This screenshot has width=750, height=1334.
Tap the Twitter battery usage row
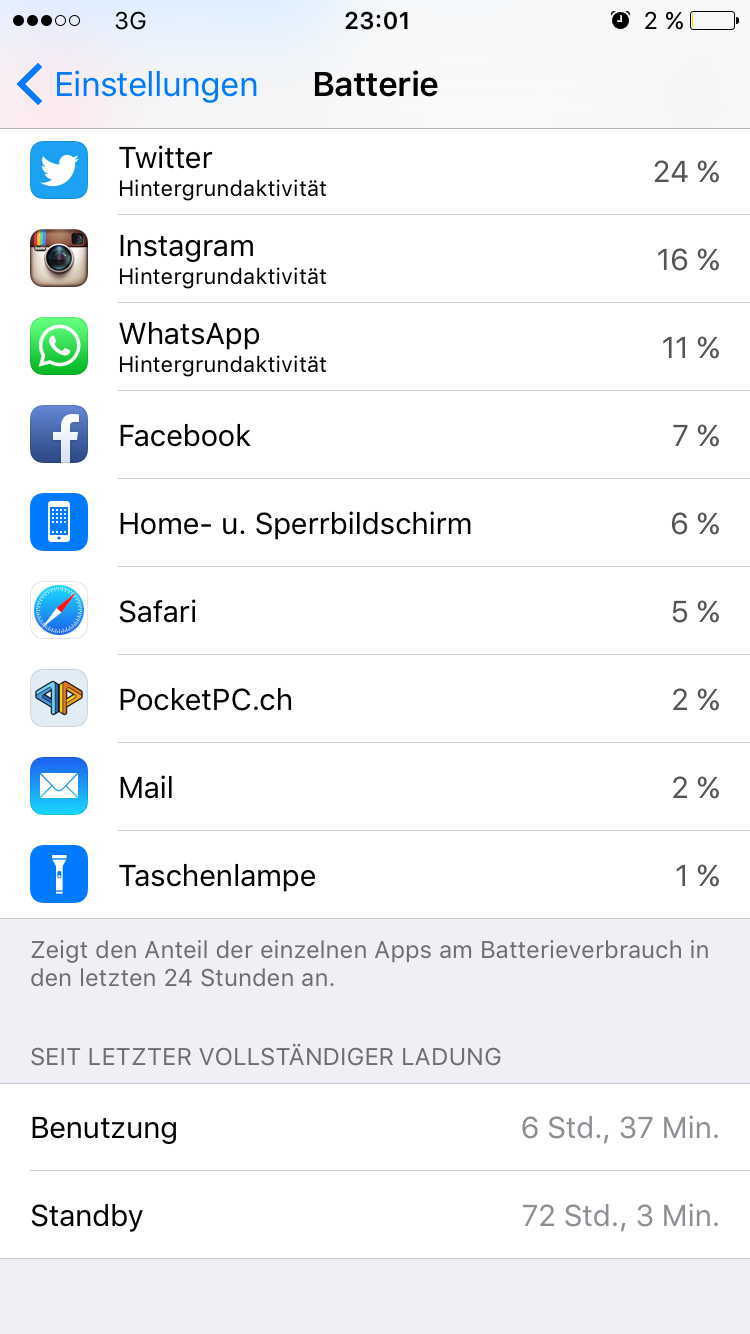[375, 171]
